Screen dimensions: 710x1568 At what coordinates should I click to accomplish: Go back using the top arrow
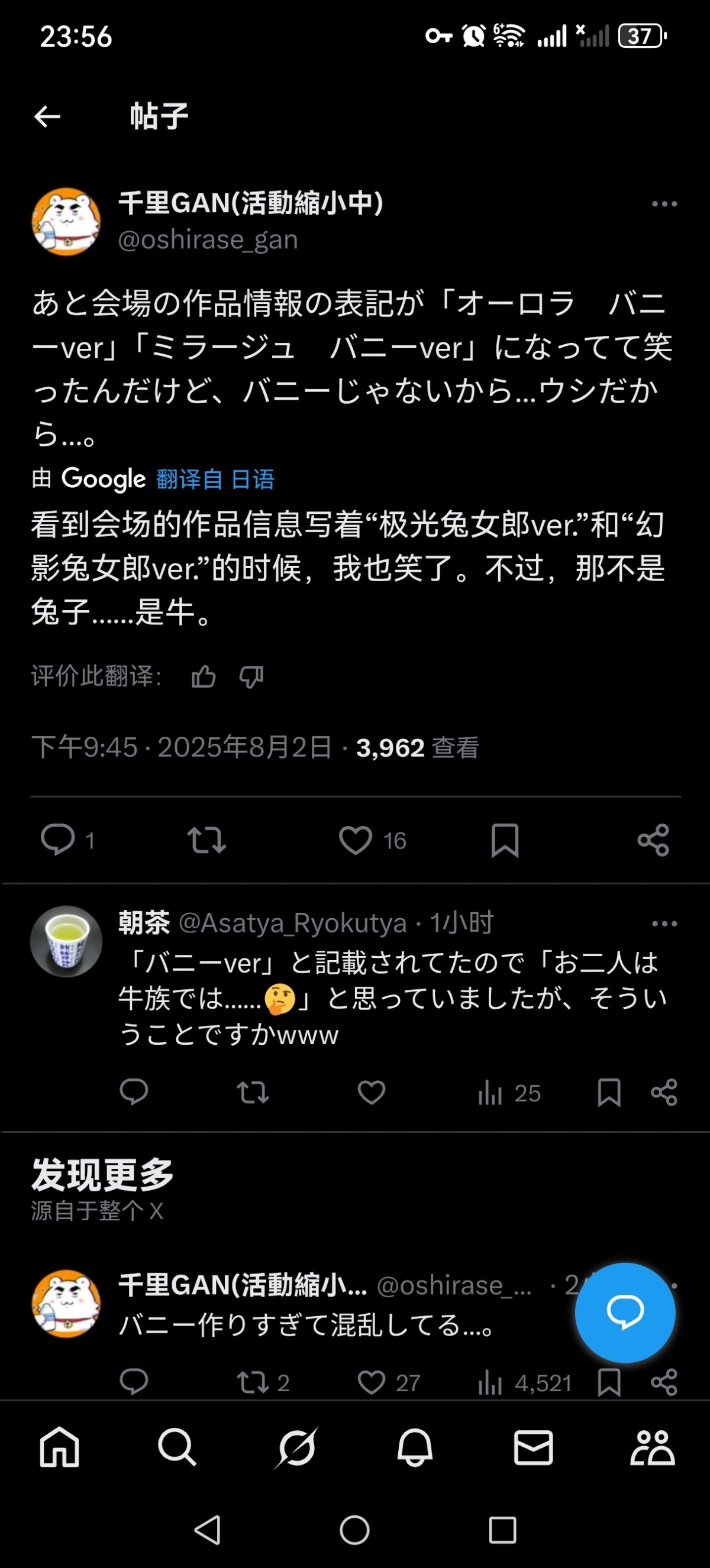pos(47,116)
